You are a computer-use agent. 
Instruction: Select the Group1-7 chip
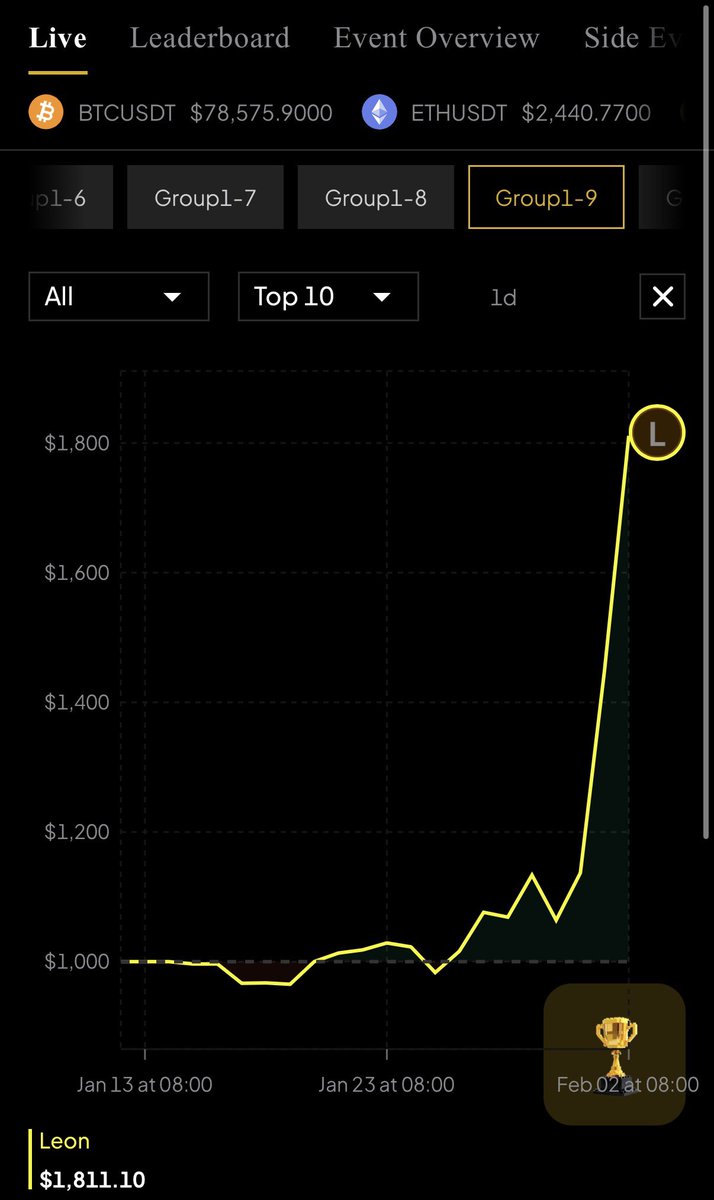point(205,198)
